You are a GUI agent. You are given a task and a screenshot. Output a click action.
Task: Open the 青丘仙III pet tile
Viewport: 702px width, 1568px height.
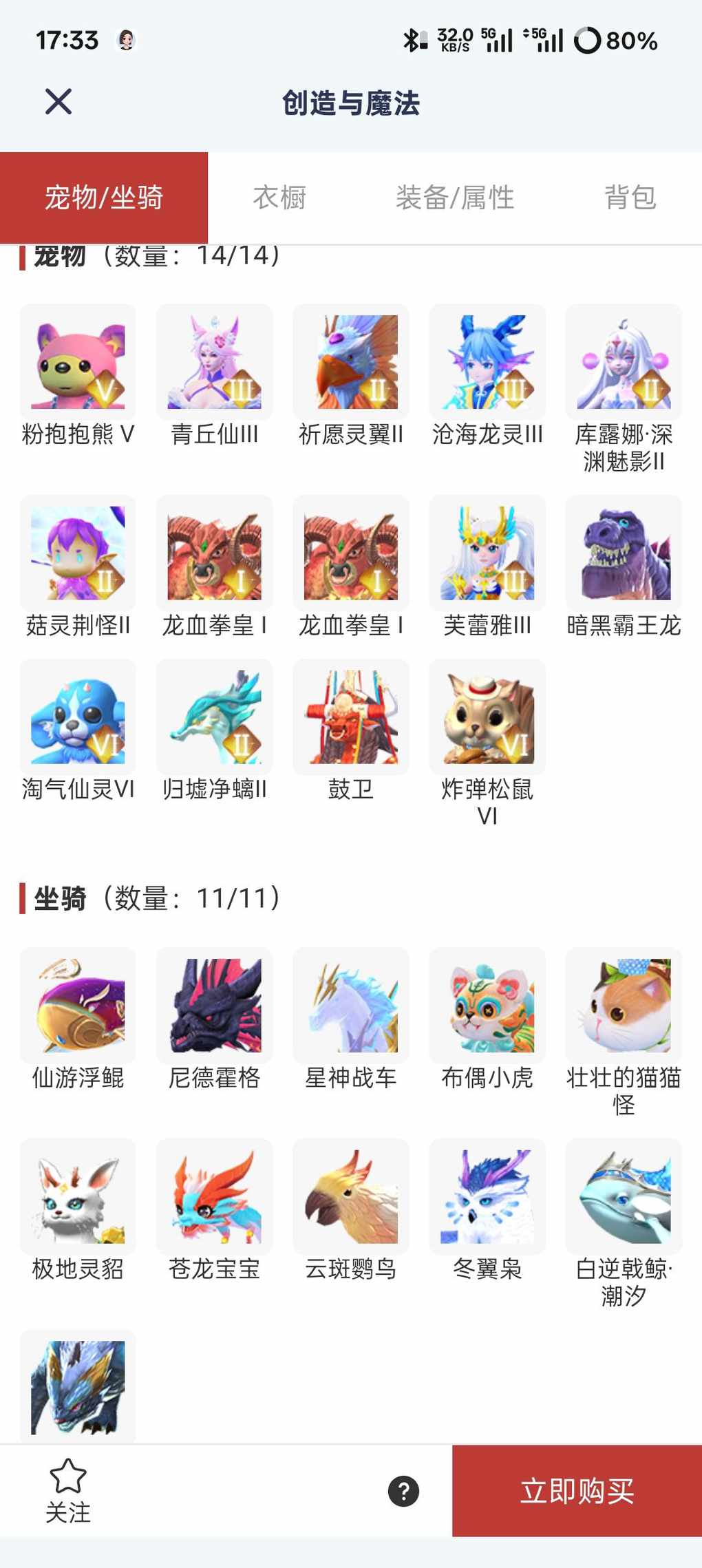click(214, 362)
